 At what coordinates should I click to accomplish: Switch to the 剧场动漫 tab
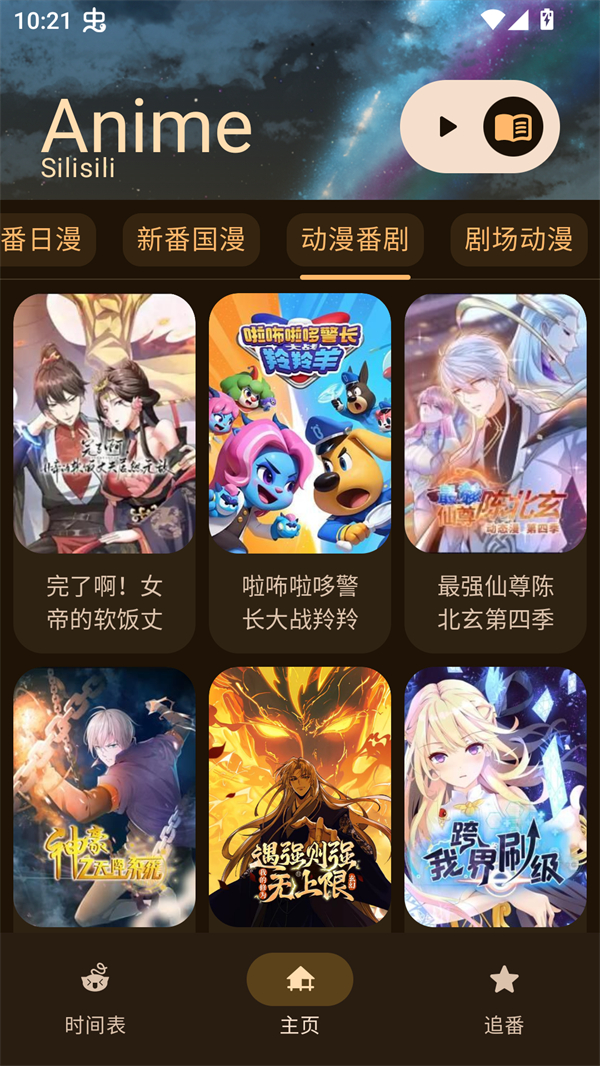pos(518,240)
